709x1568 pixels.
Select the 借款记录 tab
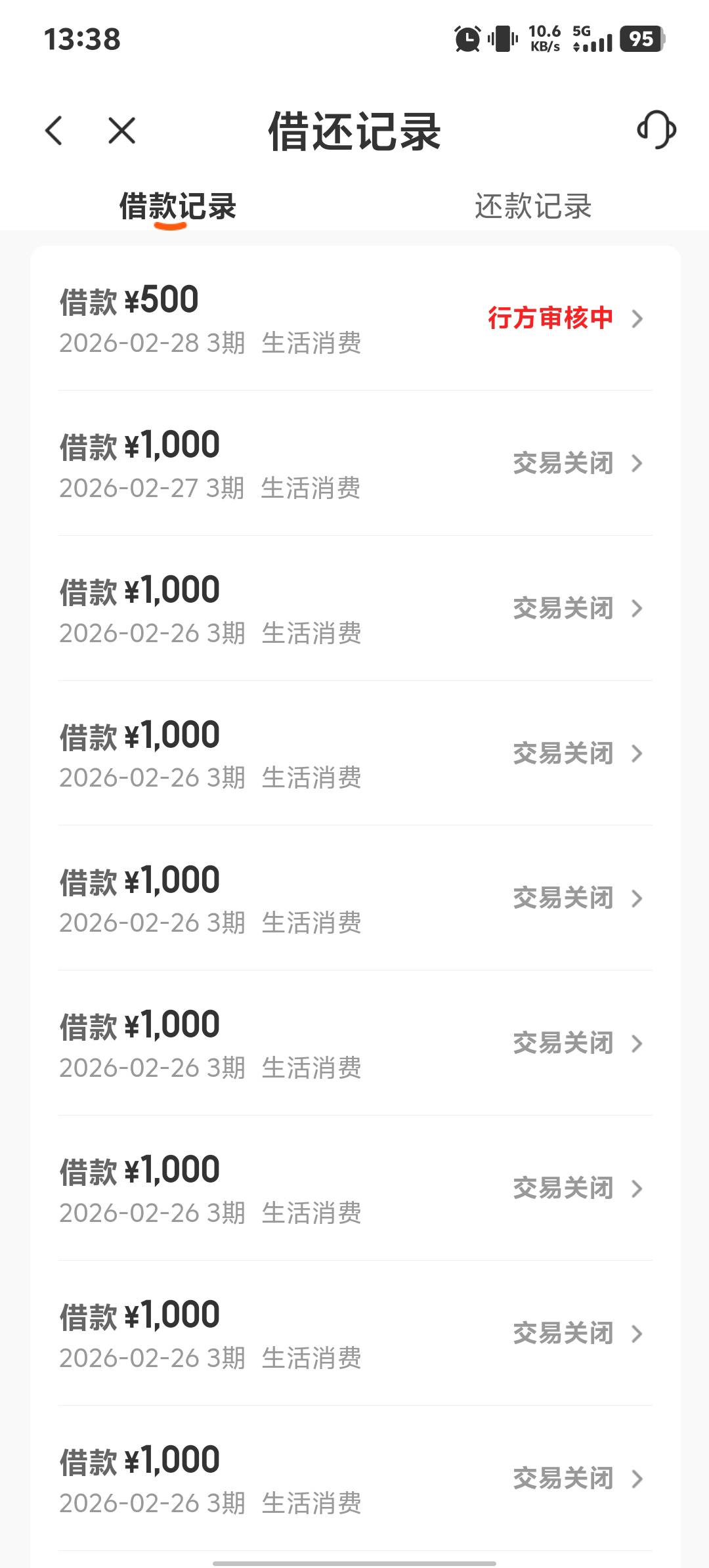(177, 207)
